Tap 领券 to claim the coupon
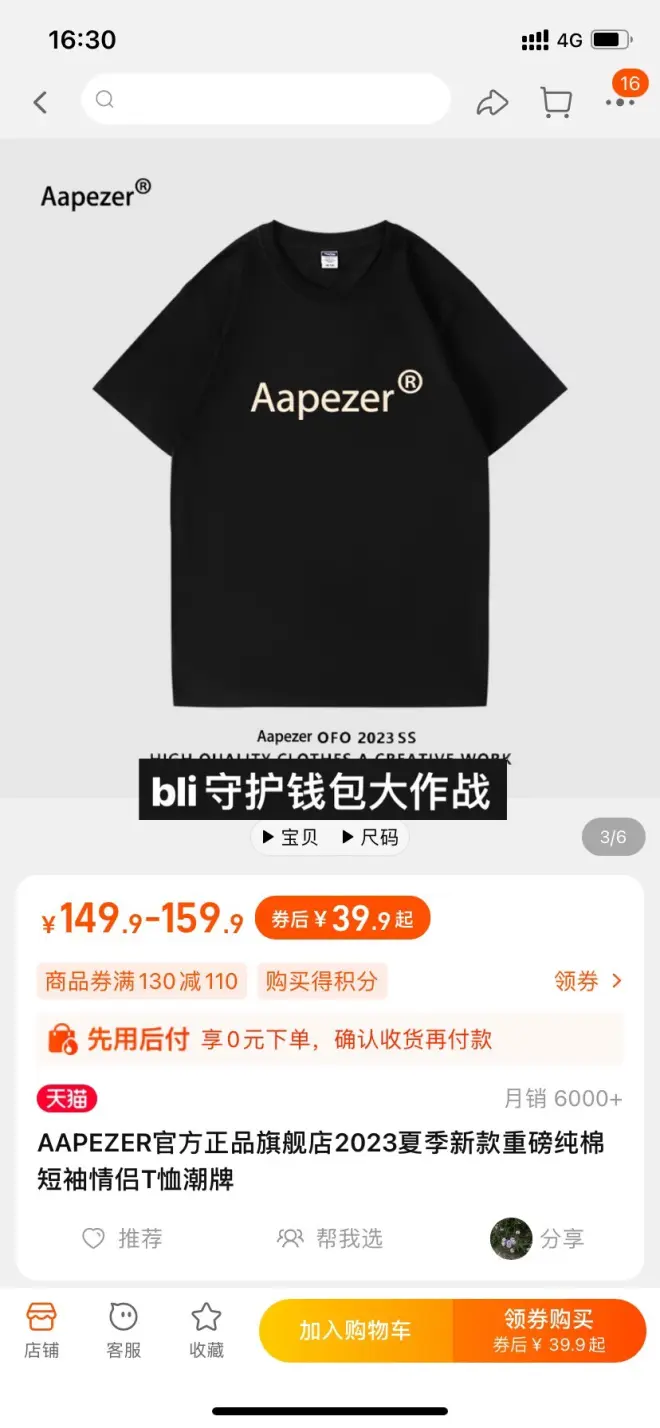This screenshot has height=1428, width=660. tap(588, 981)
